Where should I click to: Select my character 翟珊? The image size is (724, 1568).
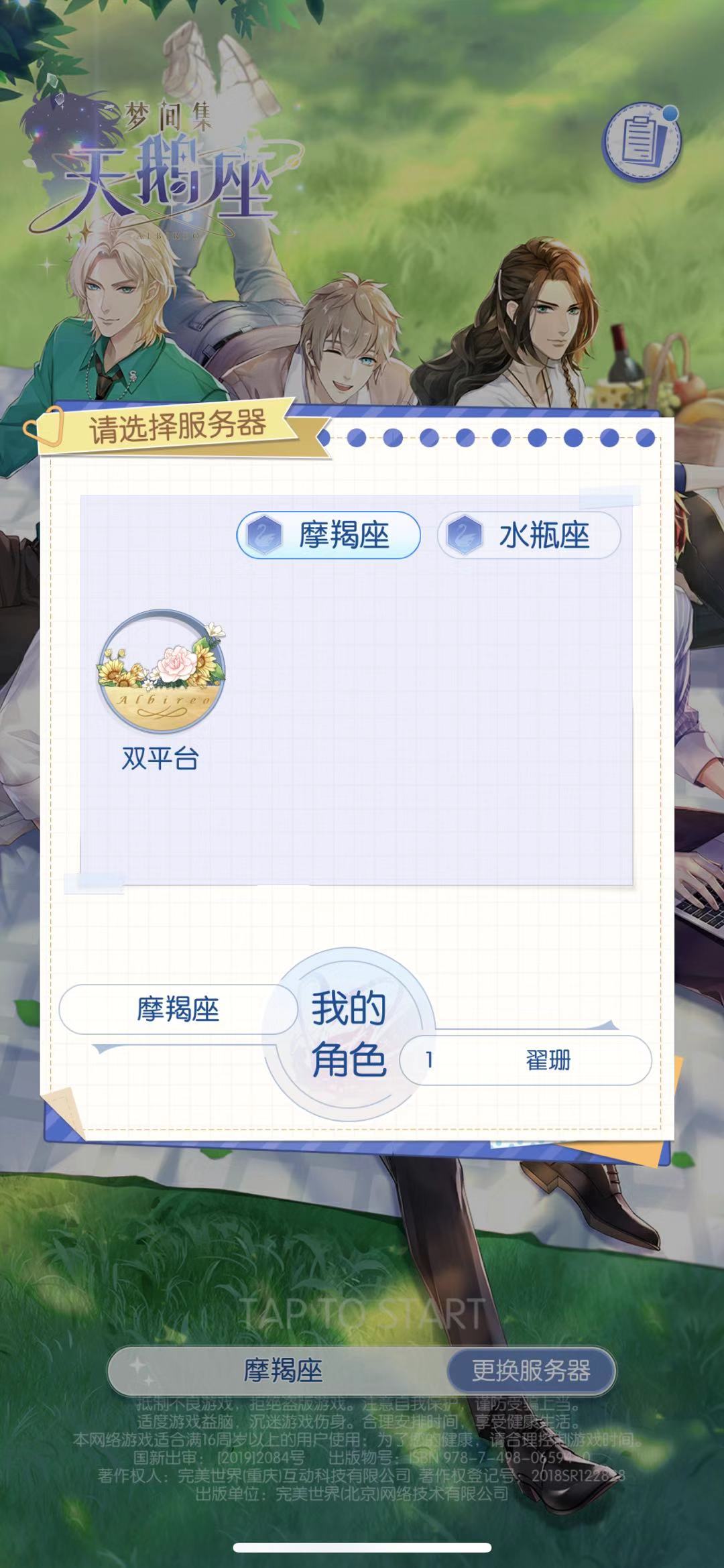click(526, 1060)
